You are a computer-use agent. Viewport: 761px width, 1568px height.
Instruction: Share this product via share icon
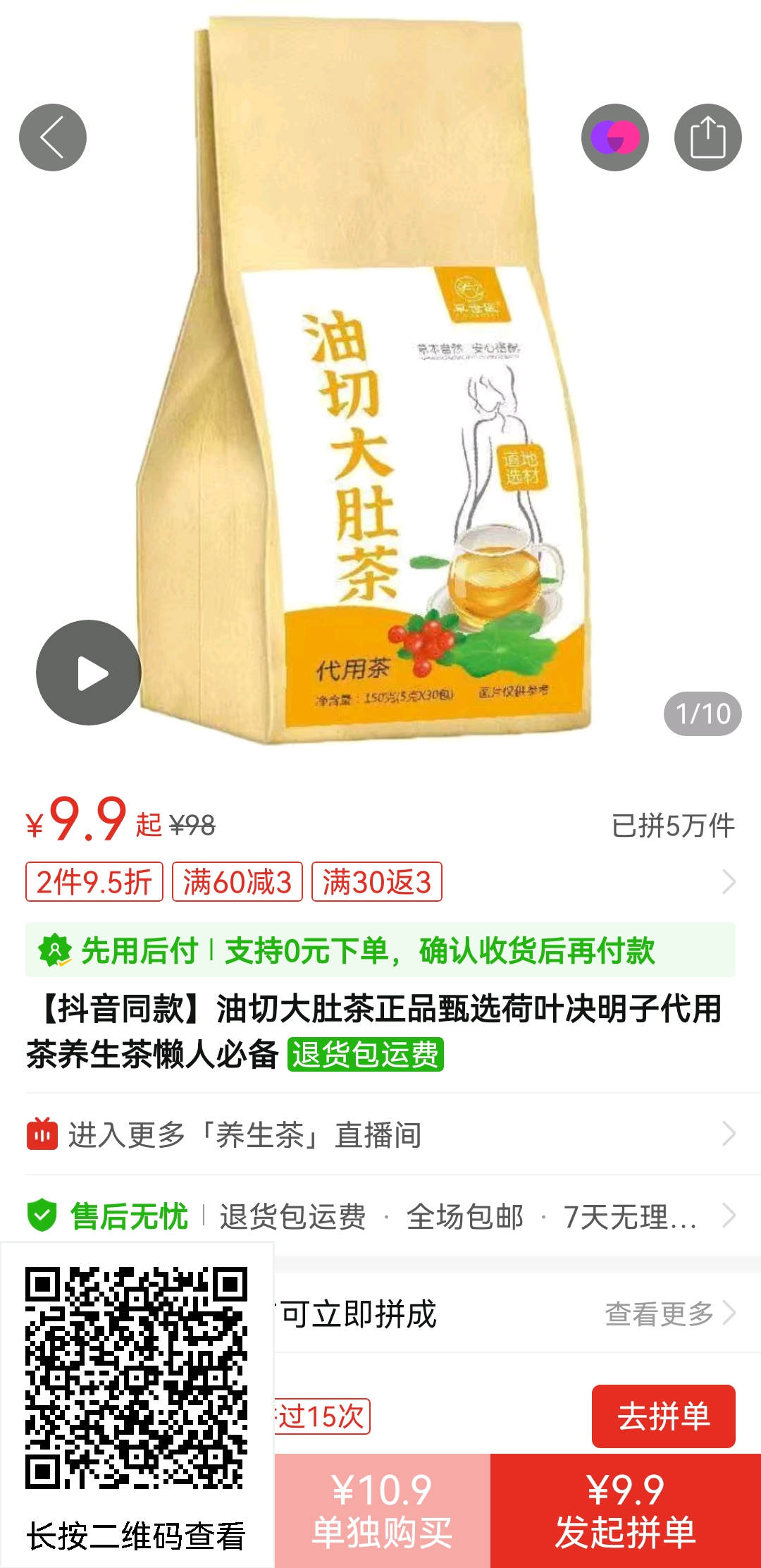pos(707,137)
